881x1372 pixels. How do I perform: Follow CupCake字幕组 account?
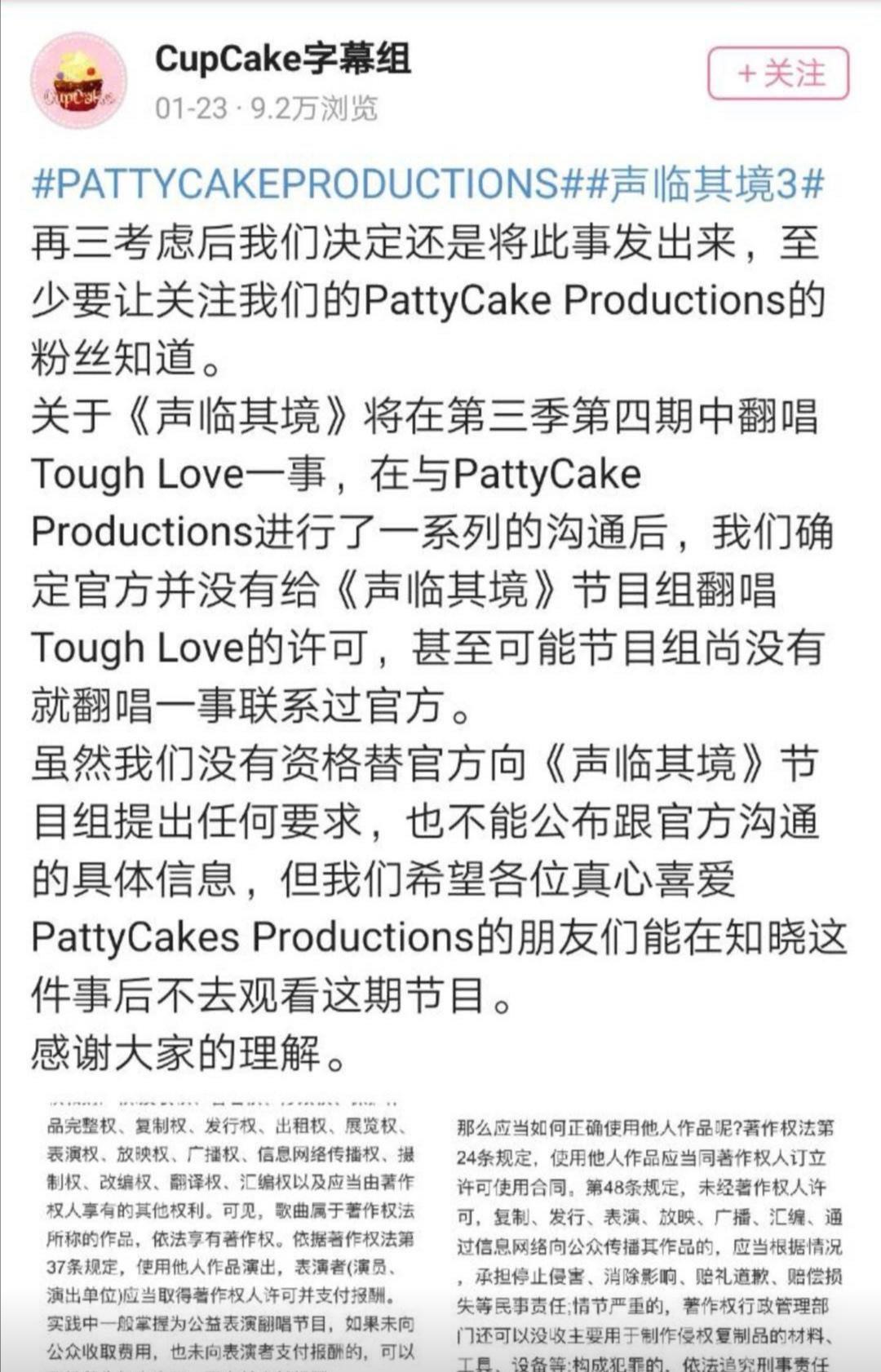pyautogui.click(x=775, y=72)
